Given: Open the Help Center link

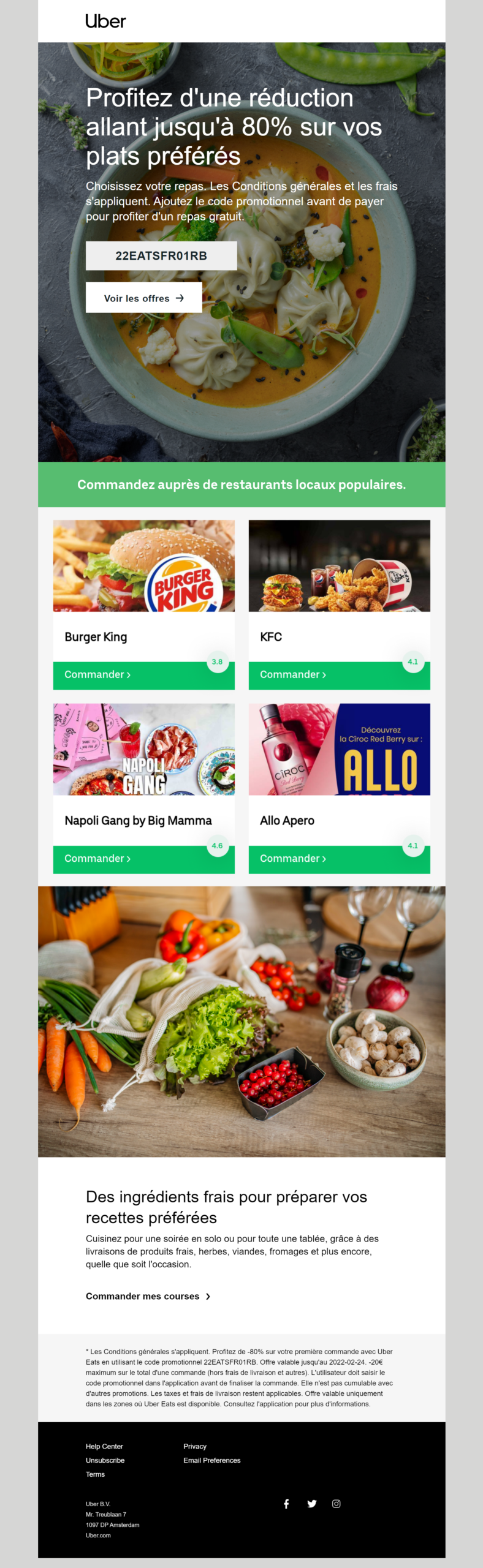Looking at the screenshot, I should click(104, 1446).
